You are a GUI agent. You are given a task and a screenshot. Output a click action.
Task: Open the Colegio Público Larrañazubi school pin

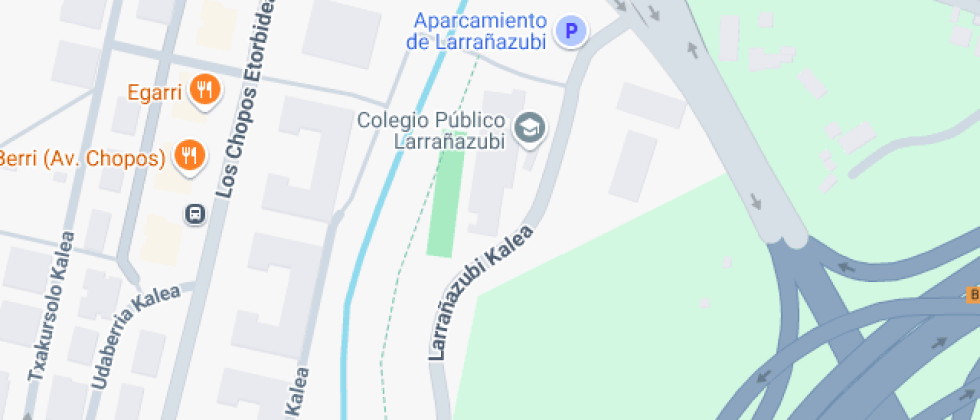(529, 128)
